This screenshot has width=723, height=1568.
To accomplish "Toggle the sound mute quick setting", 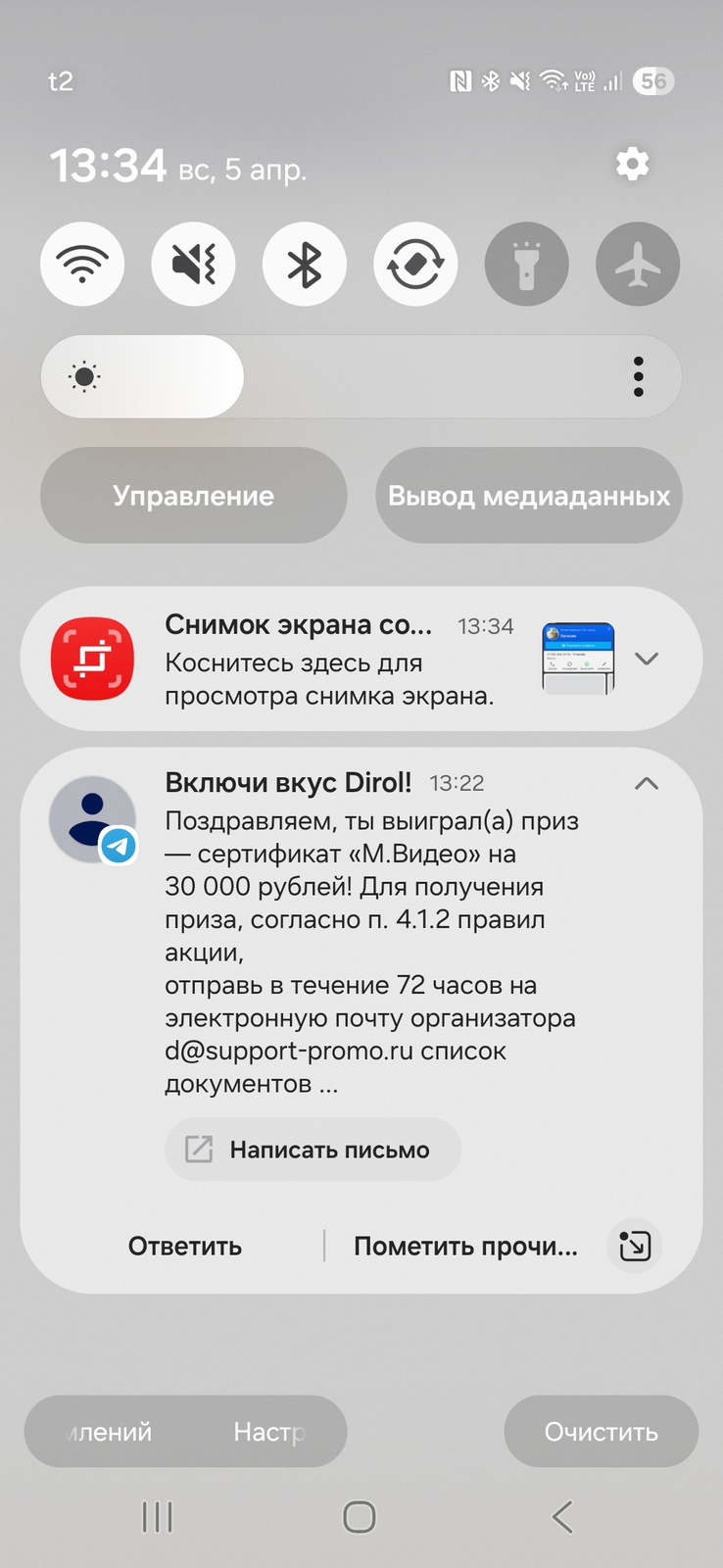I will pos(193,265).
